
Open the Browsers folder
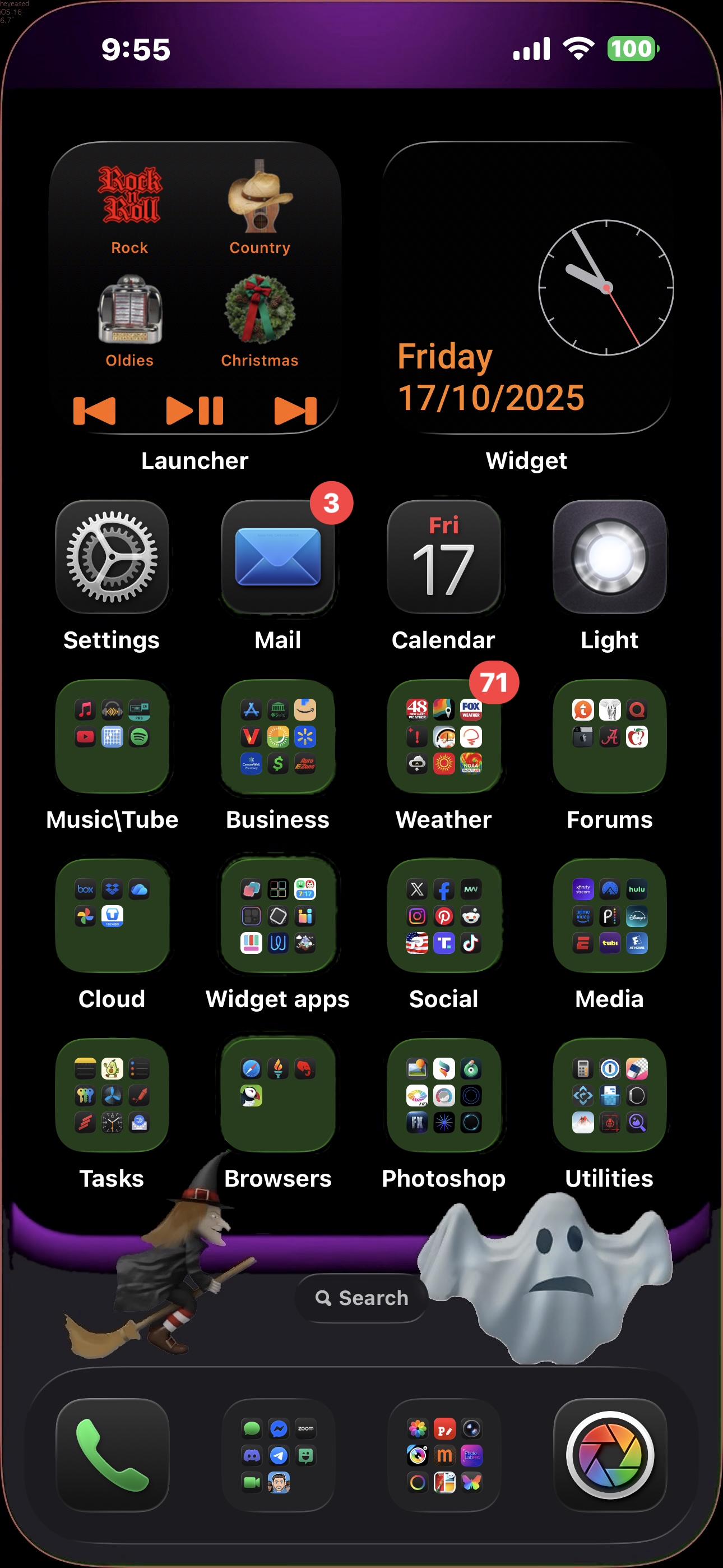point(278,1095)
